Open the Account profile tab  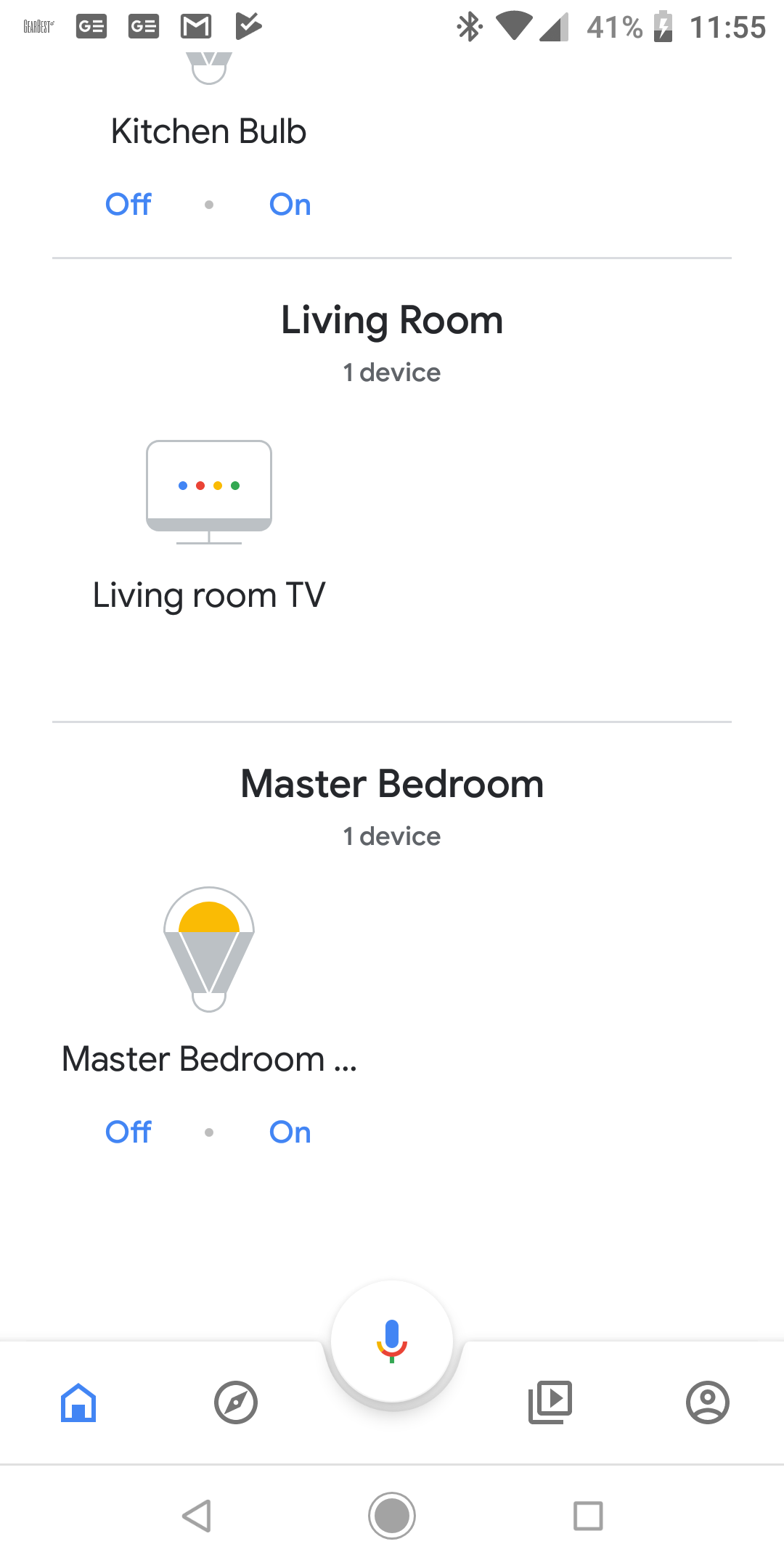point(707,1402)
